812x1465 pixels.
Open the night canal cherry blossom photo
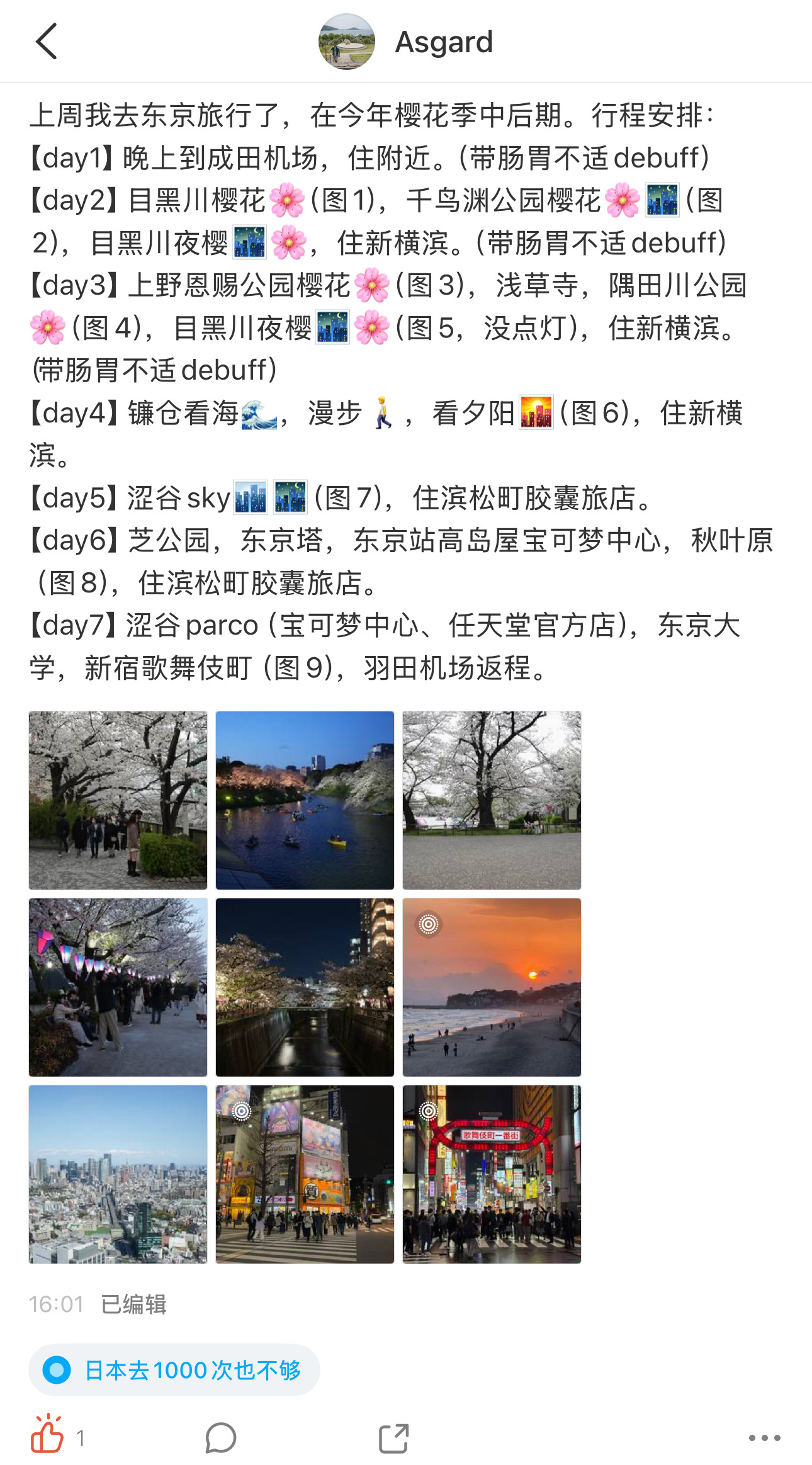pyautogui.click(x=305, y=987)
